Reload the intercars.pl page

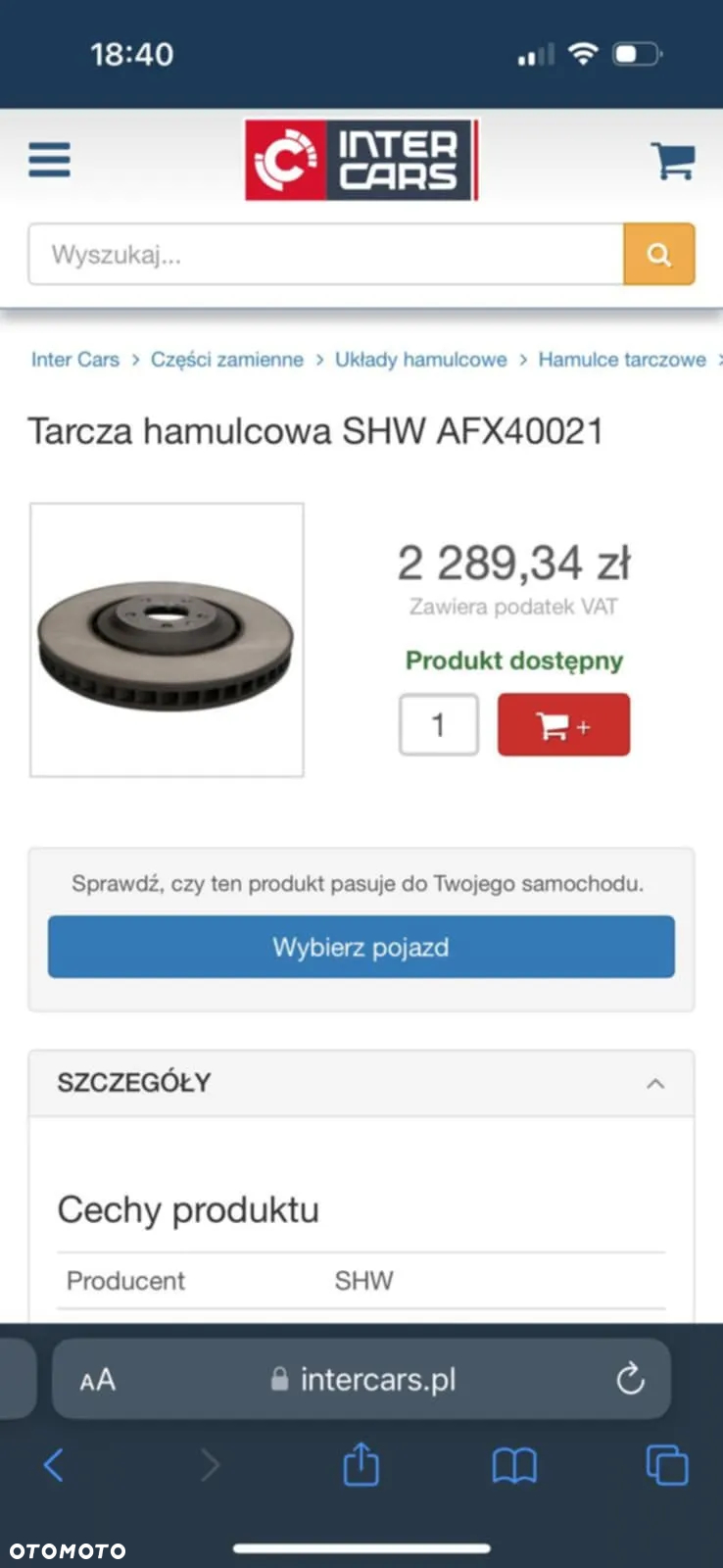pyautogui.click(x=630, y=1379)
